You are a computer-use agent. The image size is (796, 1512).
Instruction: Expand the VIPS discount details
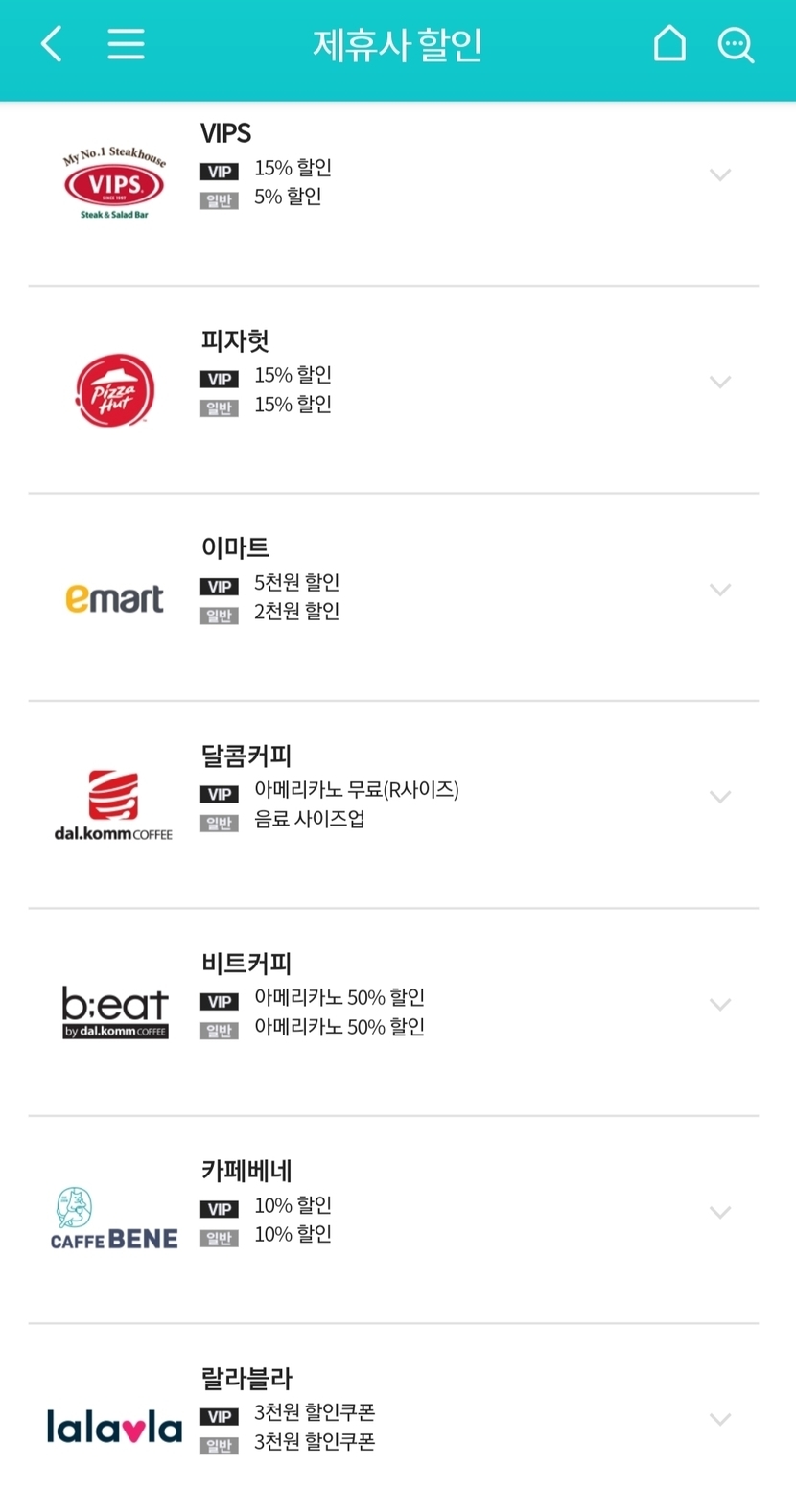[720, 174]
